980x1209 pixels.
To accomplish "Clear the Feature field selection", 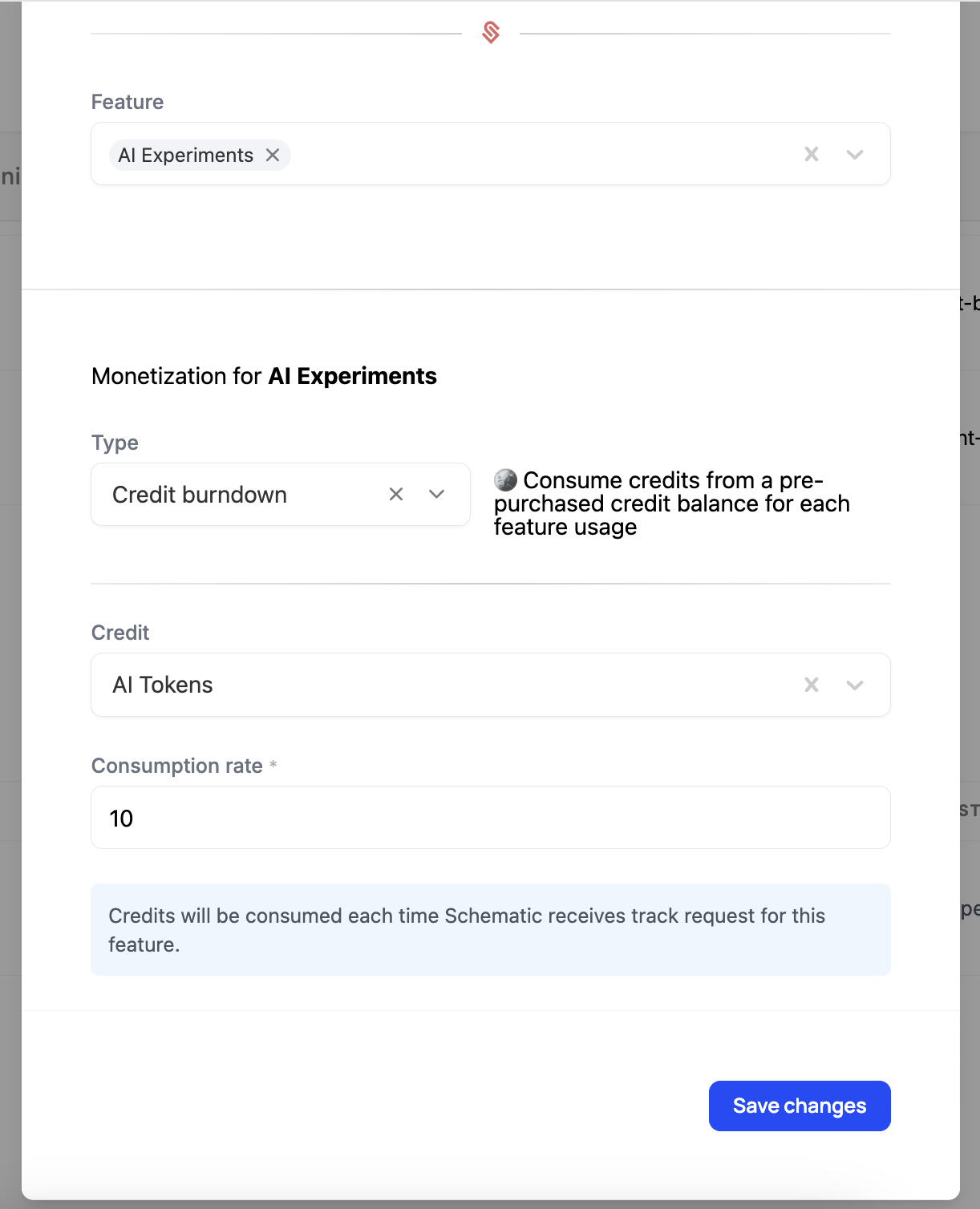I will click(x=812, y=154).
